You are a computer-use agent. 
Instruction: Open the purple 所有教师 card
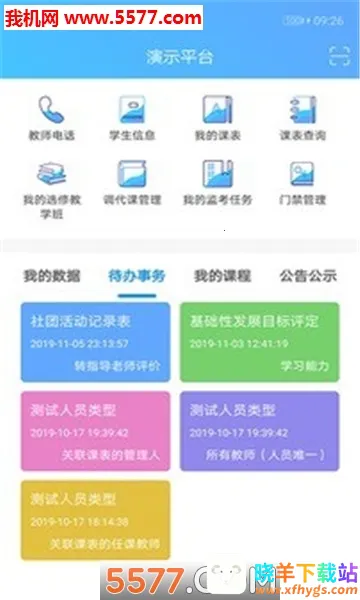point(260,431)
